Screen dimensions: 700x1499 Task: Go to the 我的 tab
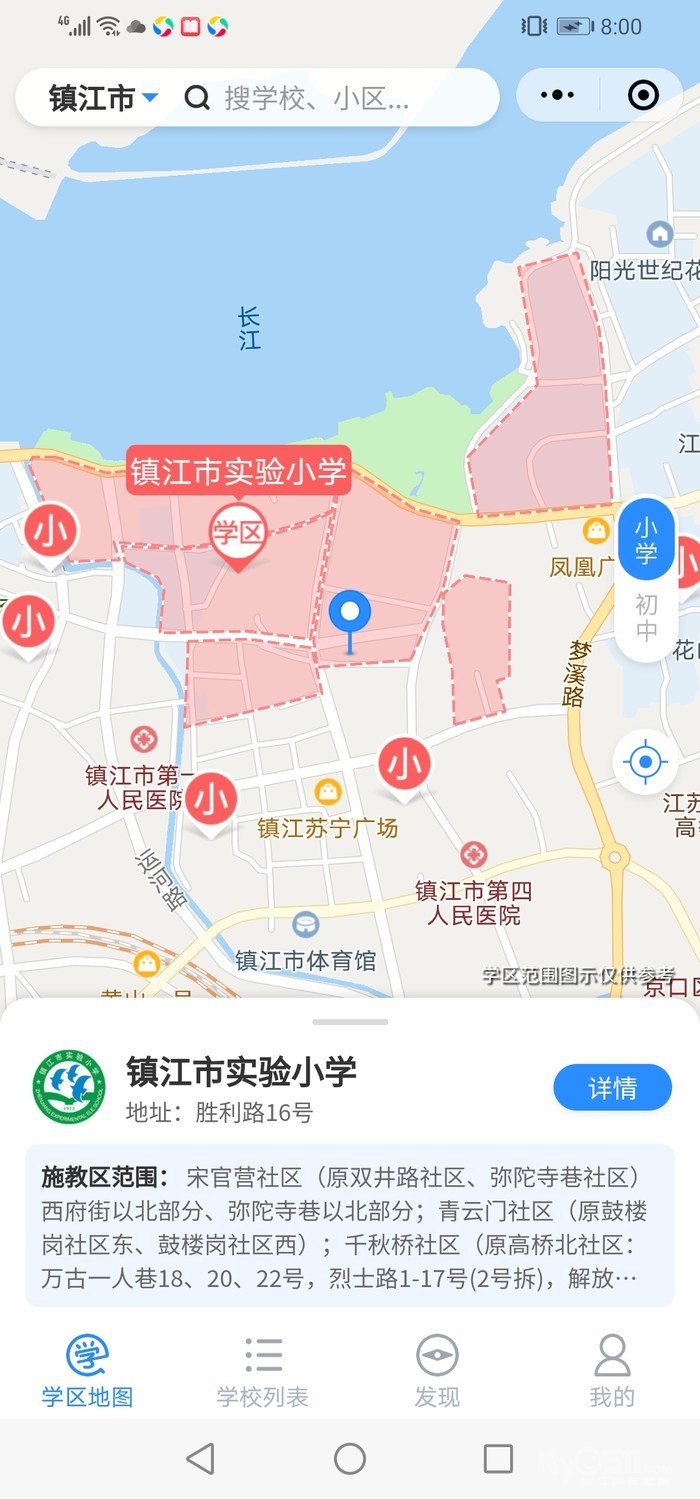(611, 1371)
